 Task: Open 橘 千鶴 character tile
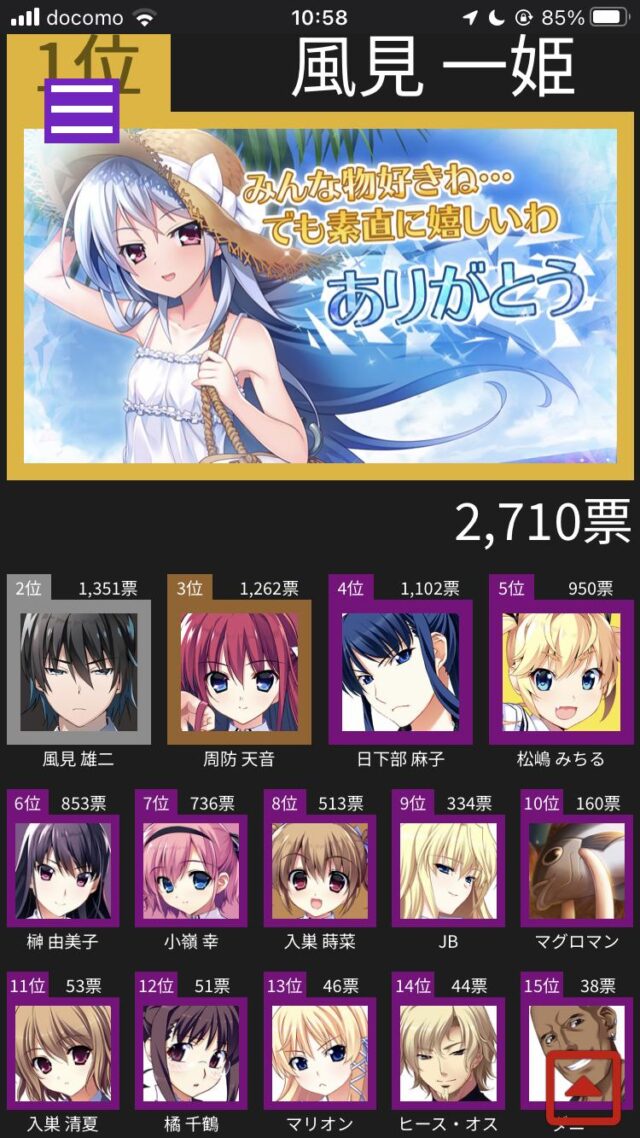[x=191, y=1055]
